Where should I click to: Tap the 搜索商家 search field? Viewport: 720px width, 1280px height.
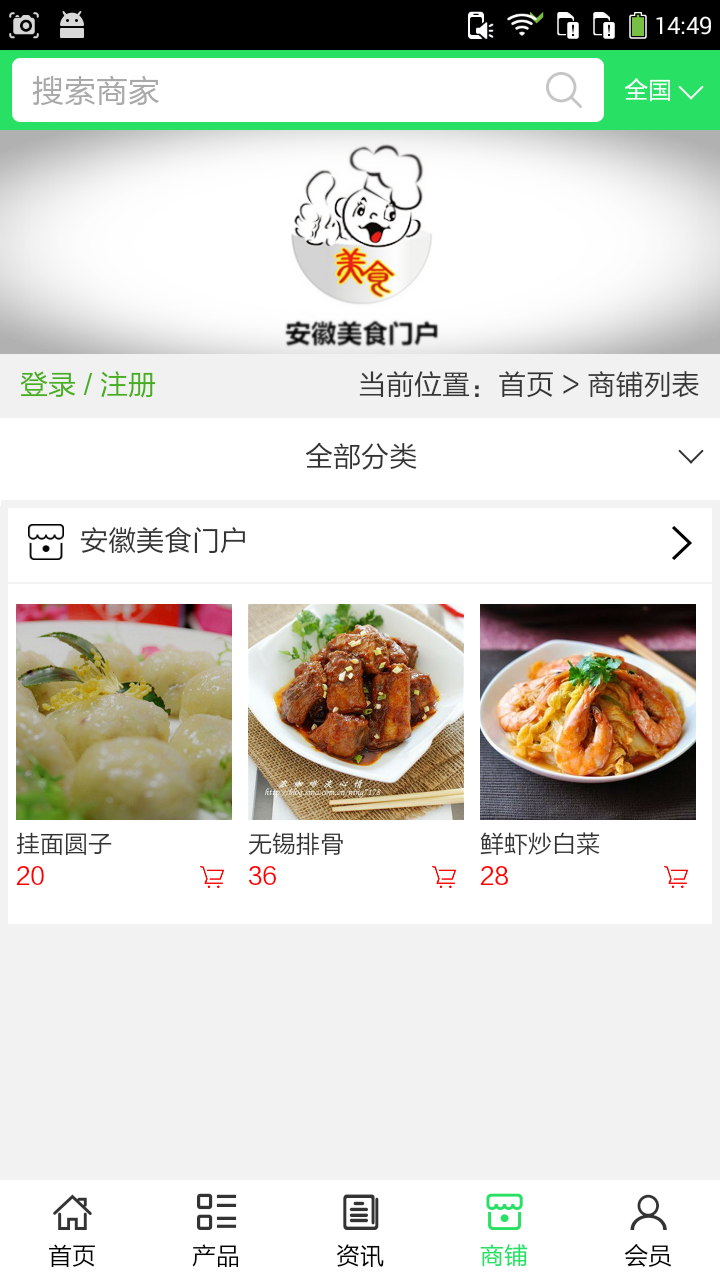[280, 91]
